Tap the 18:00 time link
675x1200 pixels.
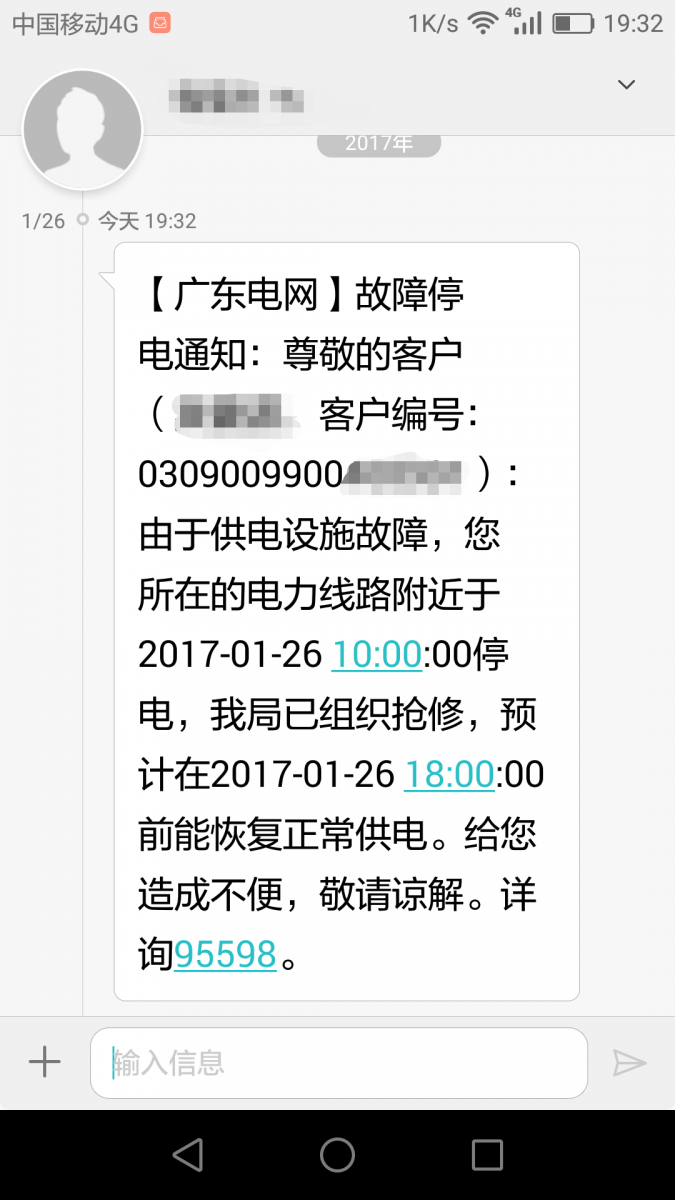click(x=449, y=773)
